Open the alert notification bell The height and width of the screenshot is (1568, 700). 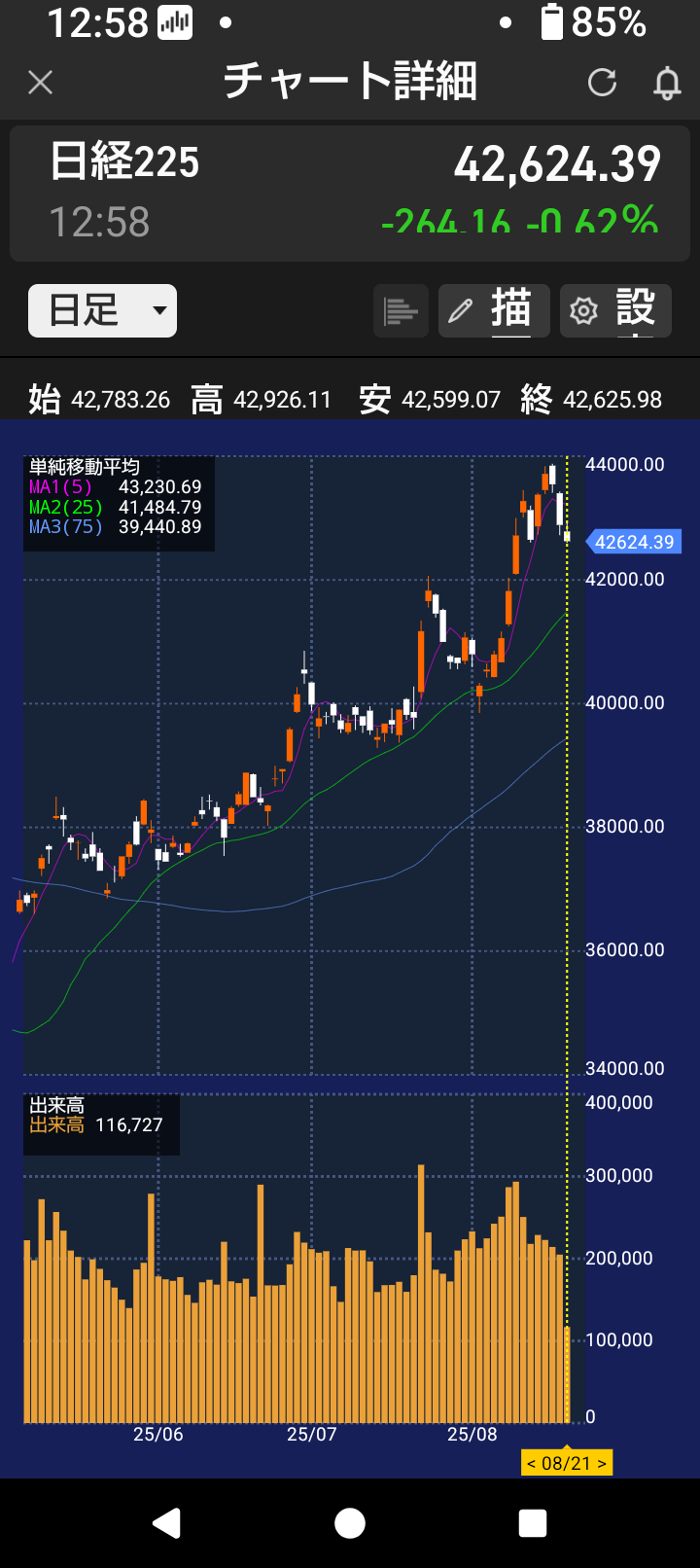[x=667, y=83]
